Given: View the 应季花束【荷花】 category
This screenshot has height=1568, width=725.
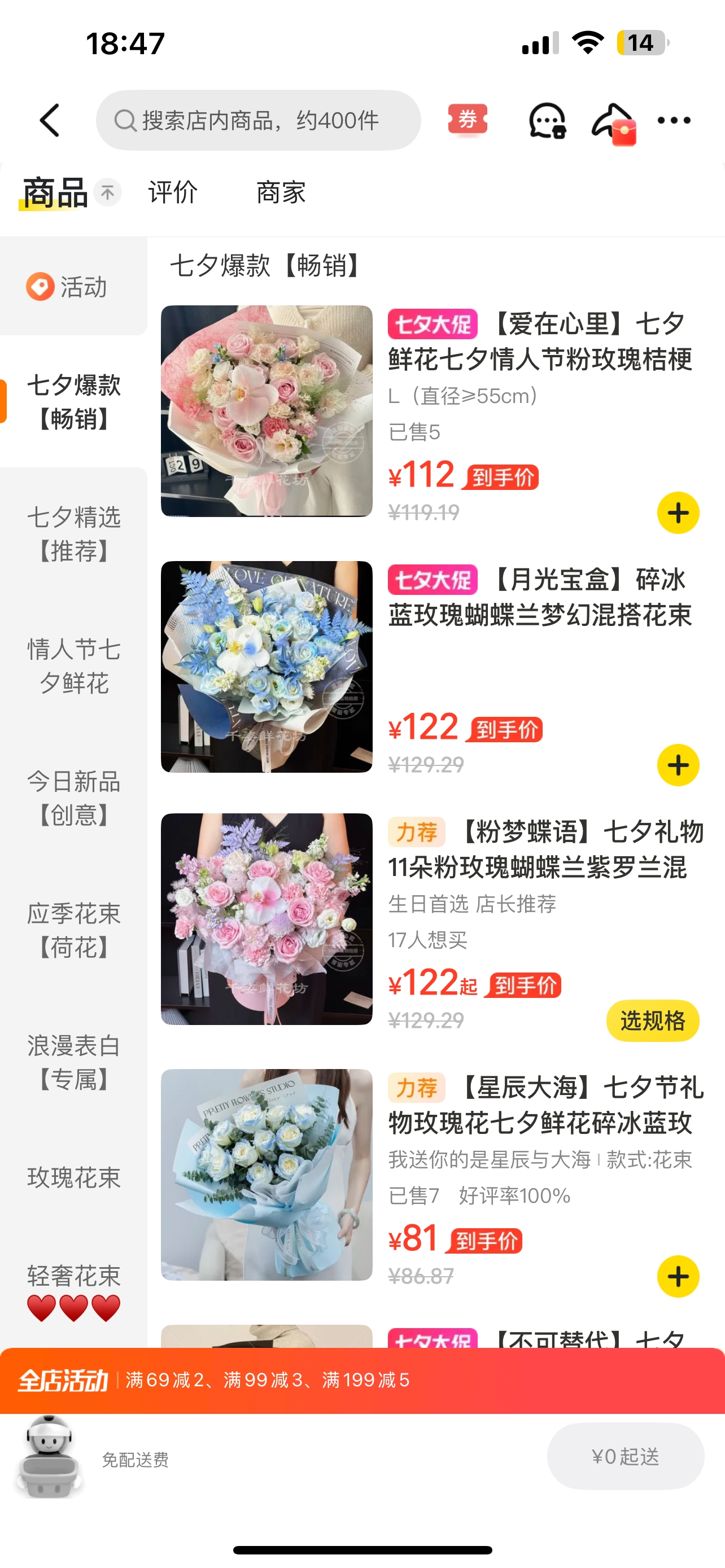Looking at the screenshot, I should coord(73,930).
